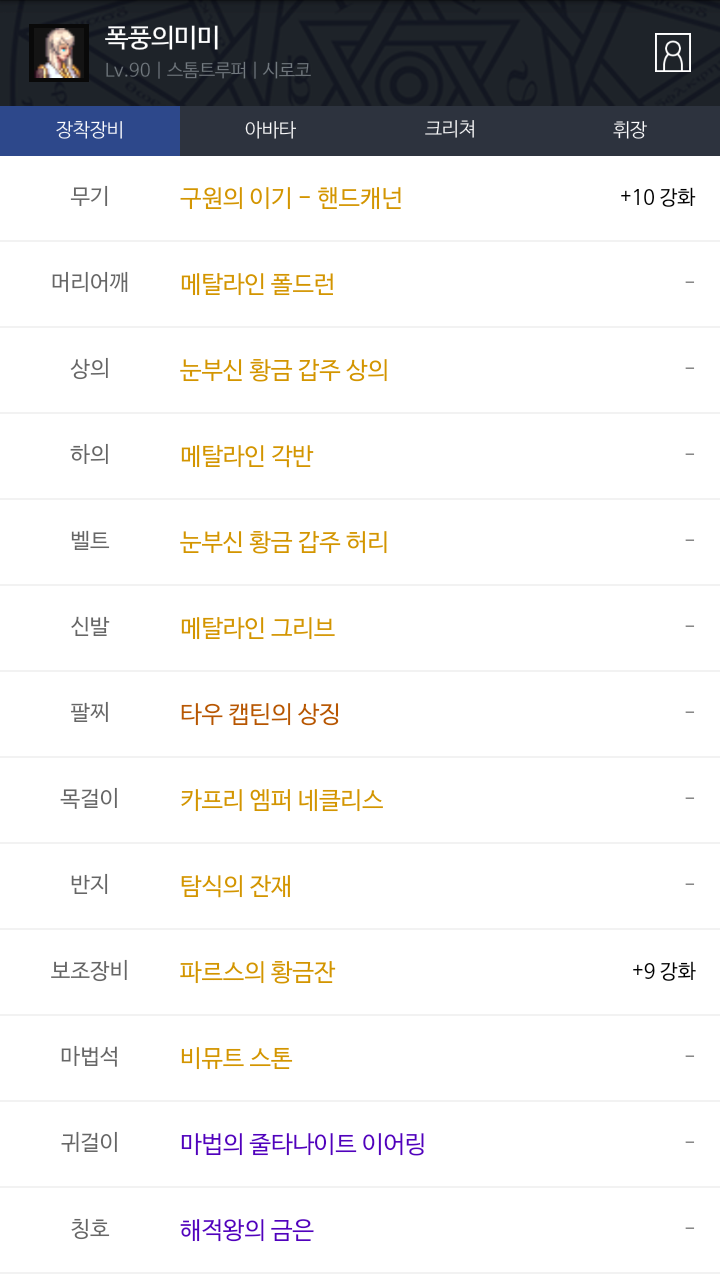Switch to the 아바타 tab
This screenshot has height=1280, width=720.
270,130
